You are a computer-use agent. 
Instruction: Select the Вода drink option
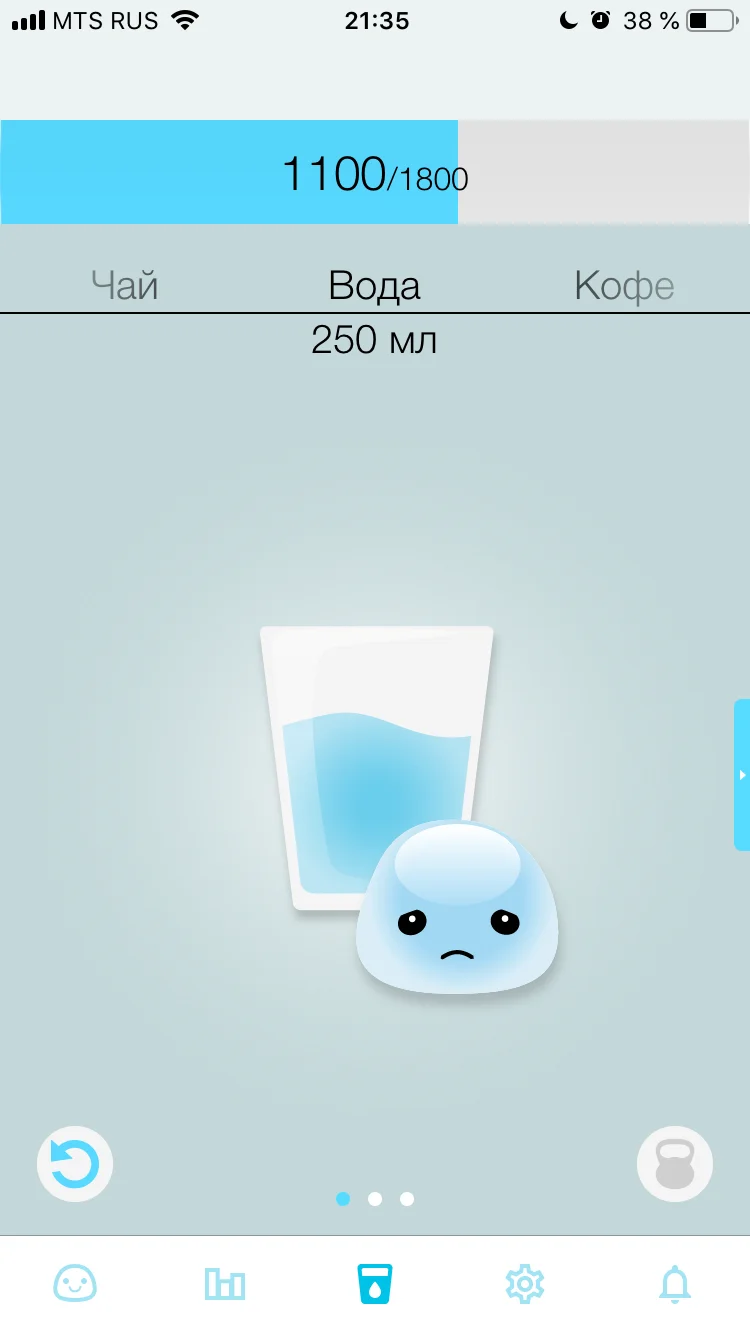(375, 286)
